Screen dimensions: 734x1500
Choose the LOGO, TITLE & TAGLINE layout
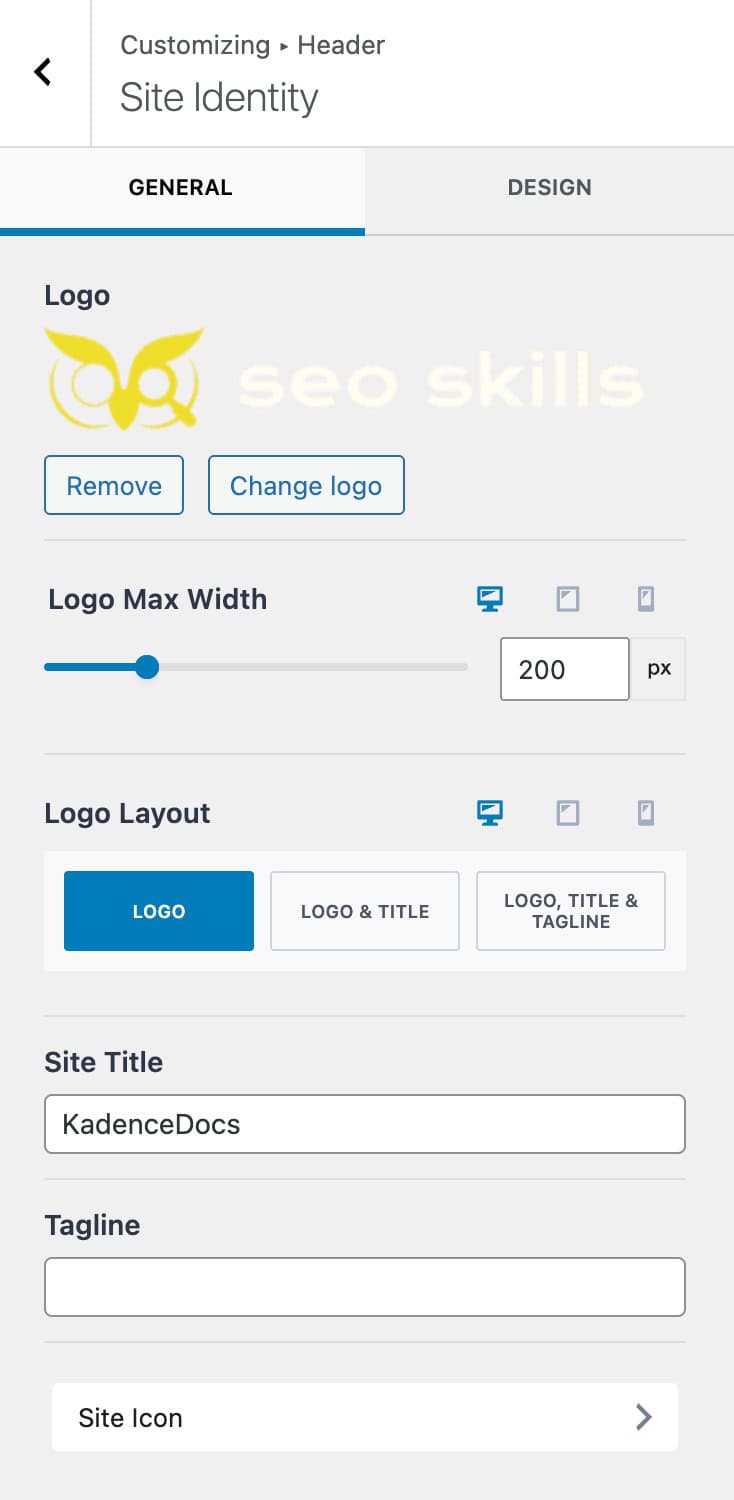(570, 911)
